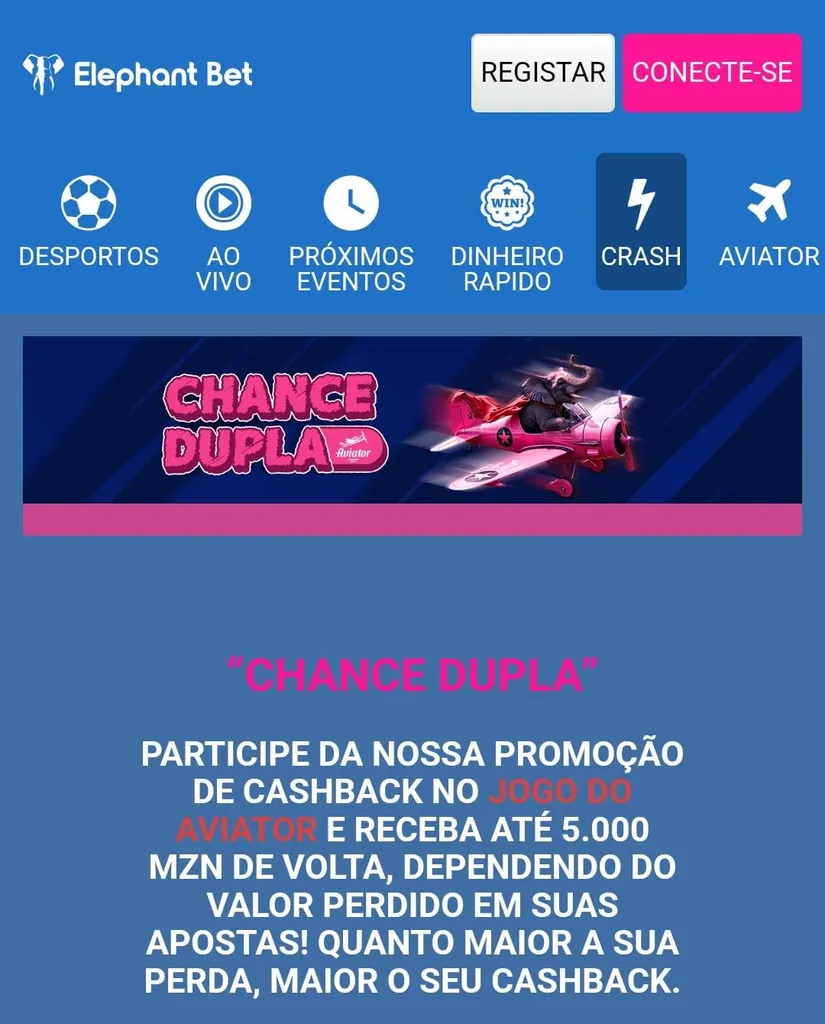Select the Dinheiro Rapido WIN badge icon

tap(508, 203)
